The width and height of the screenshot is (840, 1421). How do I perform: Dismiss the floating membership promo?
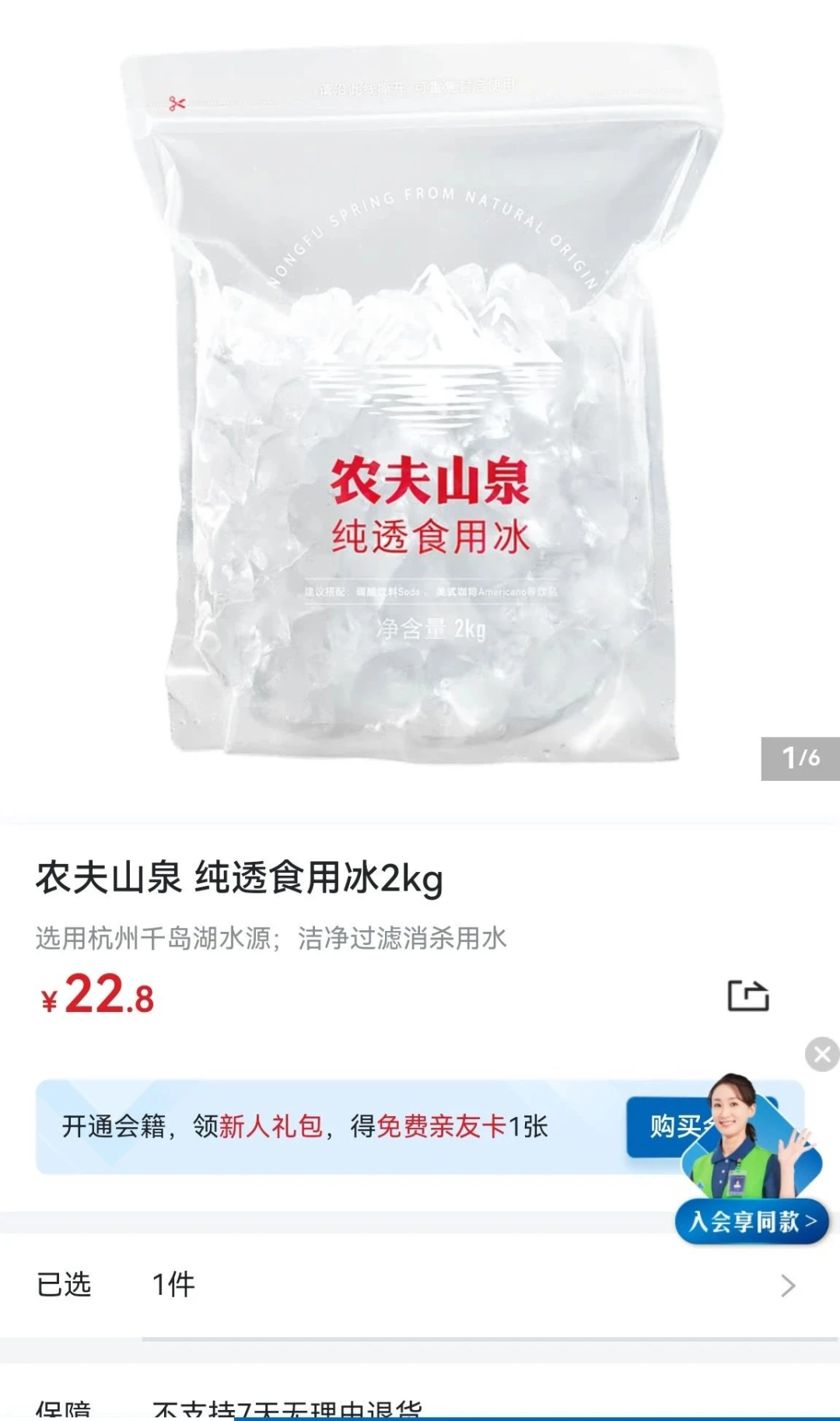(x=822, y=1055)
